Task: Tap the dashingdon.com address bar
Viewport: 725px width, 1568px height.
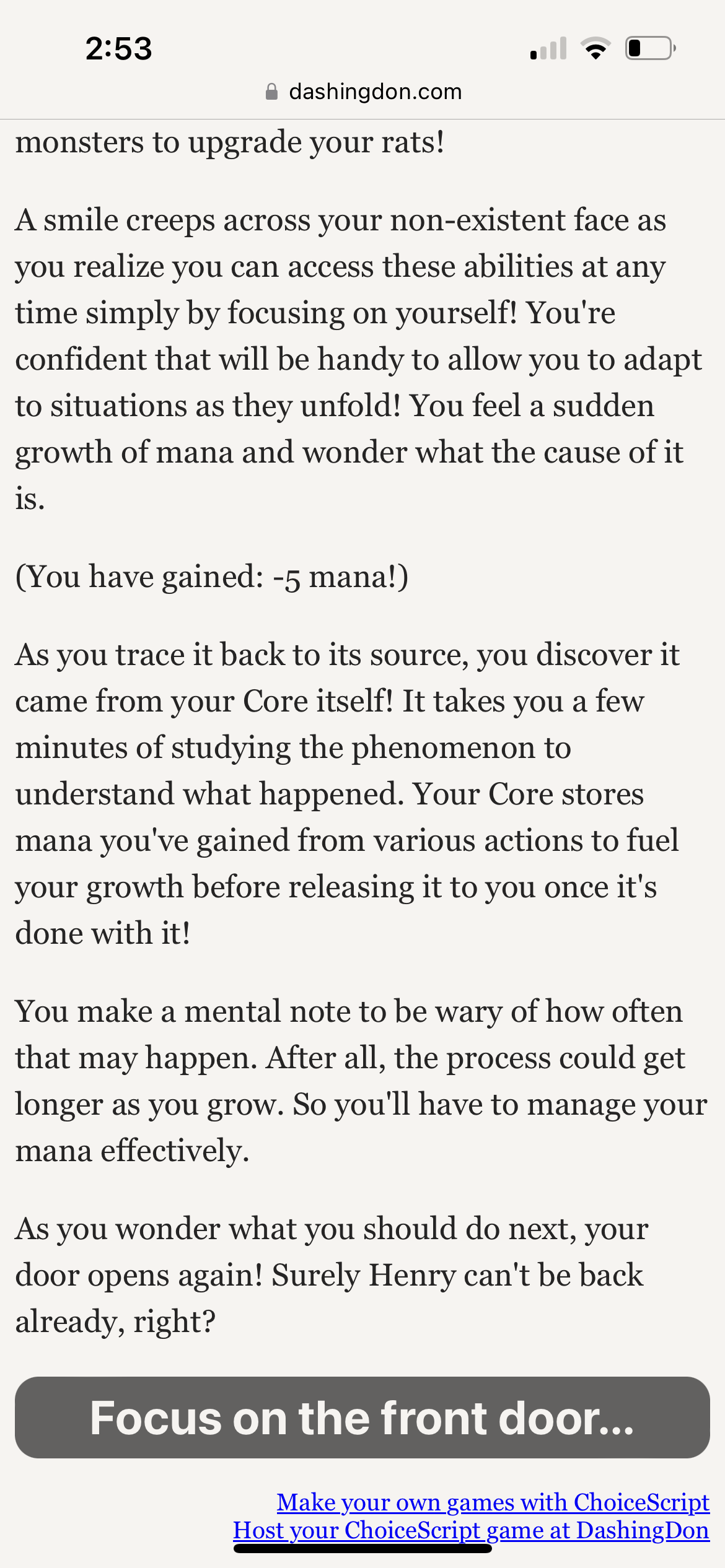Action: (363, 92)
